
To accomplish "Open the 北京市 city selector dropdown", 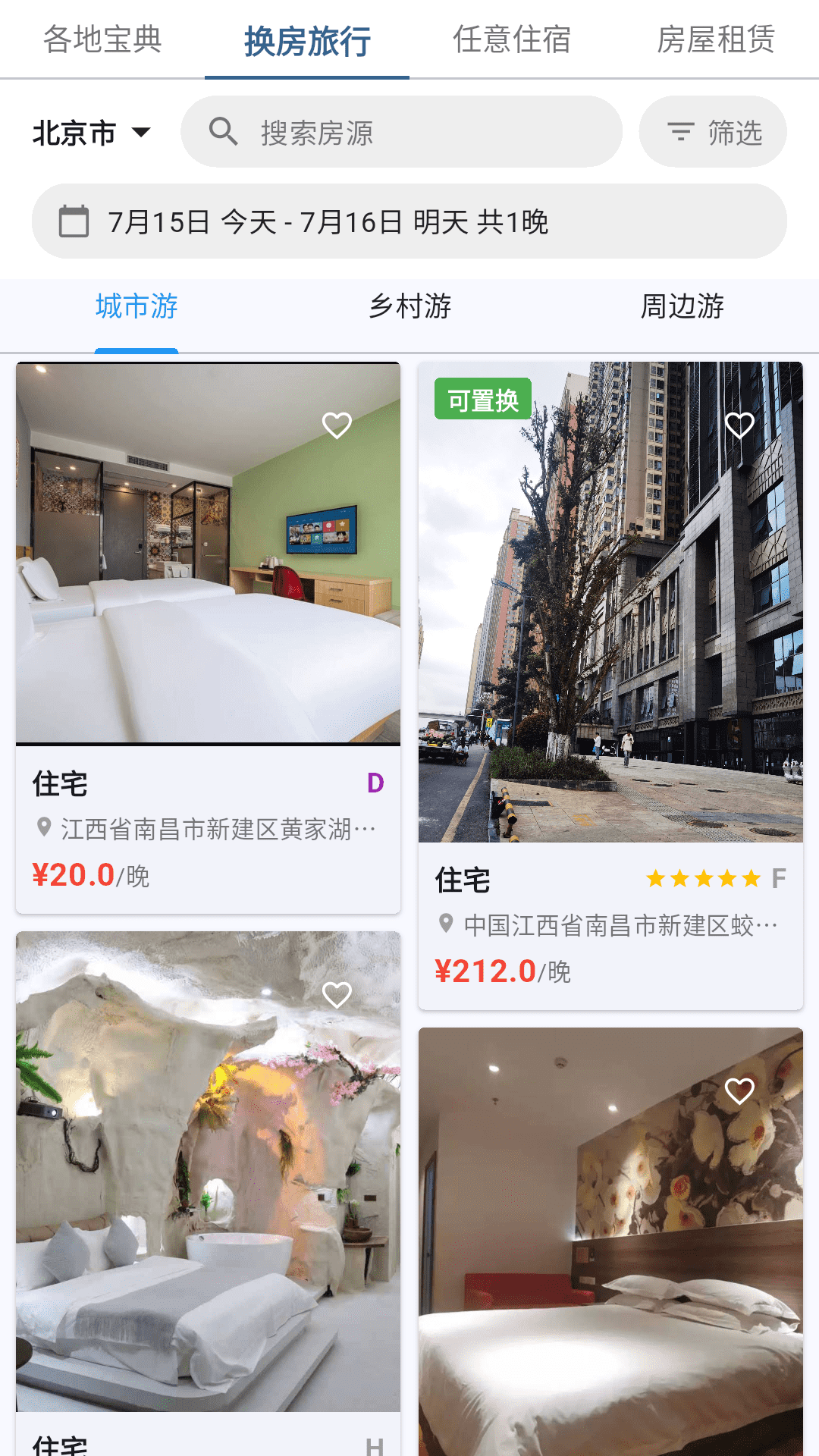I will tap(91, 131).
